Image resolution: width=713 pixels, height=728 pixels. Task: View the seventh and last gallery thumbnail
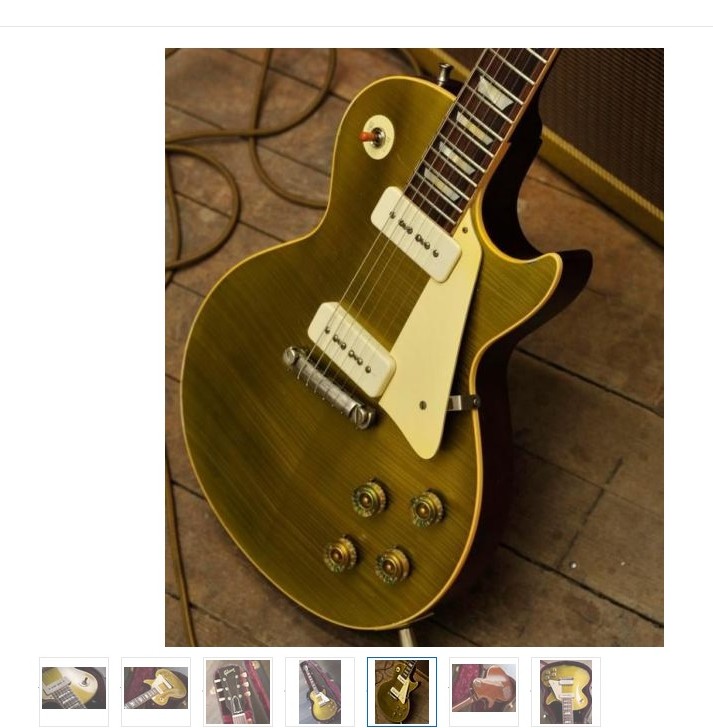tap(566, 691)
